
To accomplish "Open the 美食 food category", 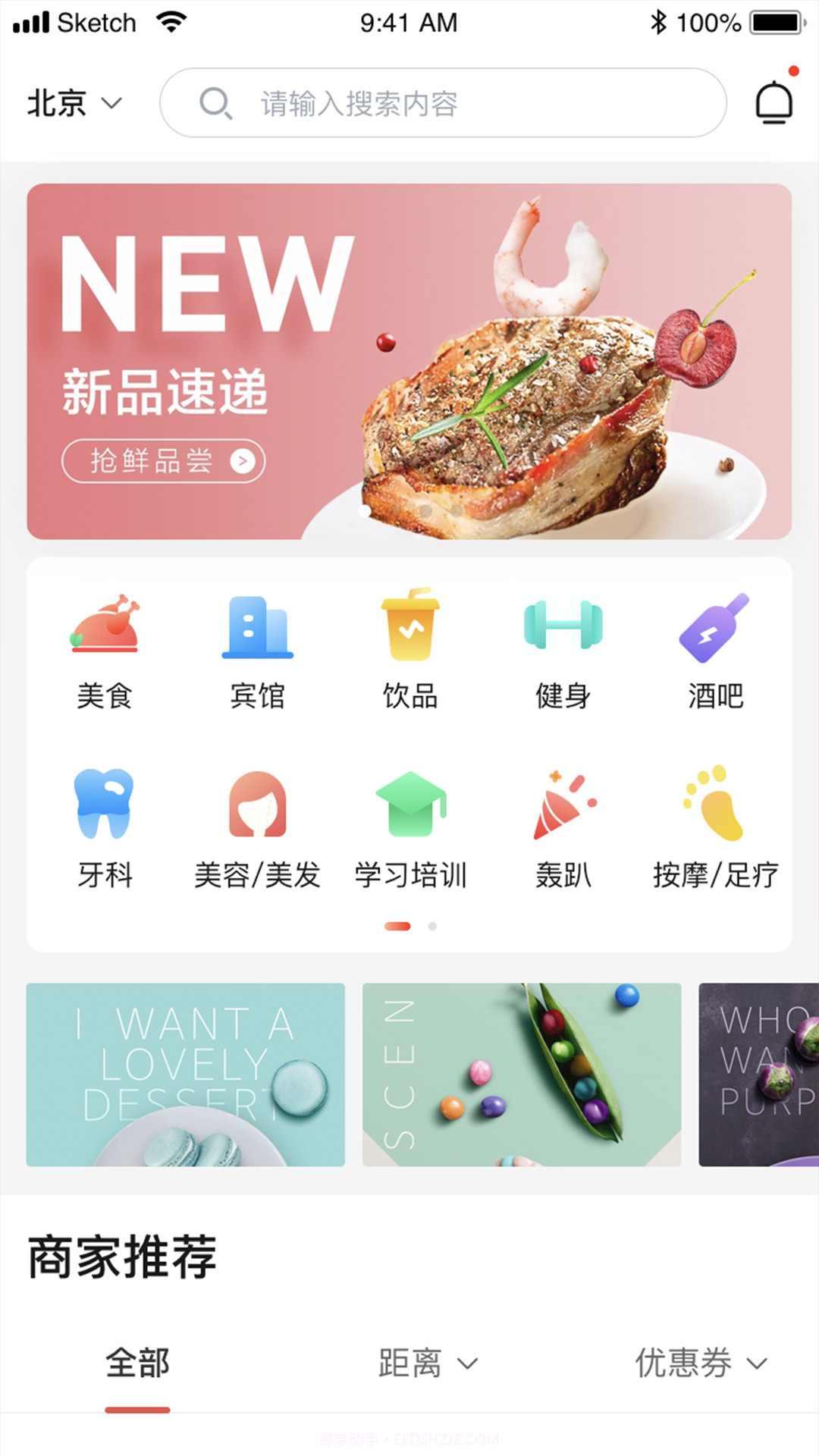I will point(106,652).
